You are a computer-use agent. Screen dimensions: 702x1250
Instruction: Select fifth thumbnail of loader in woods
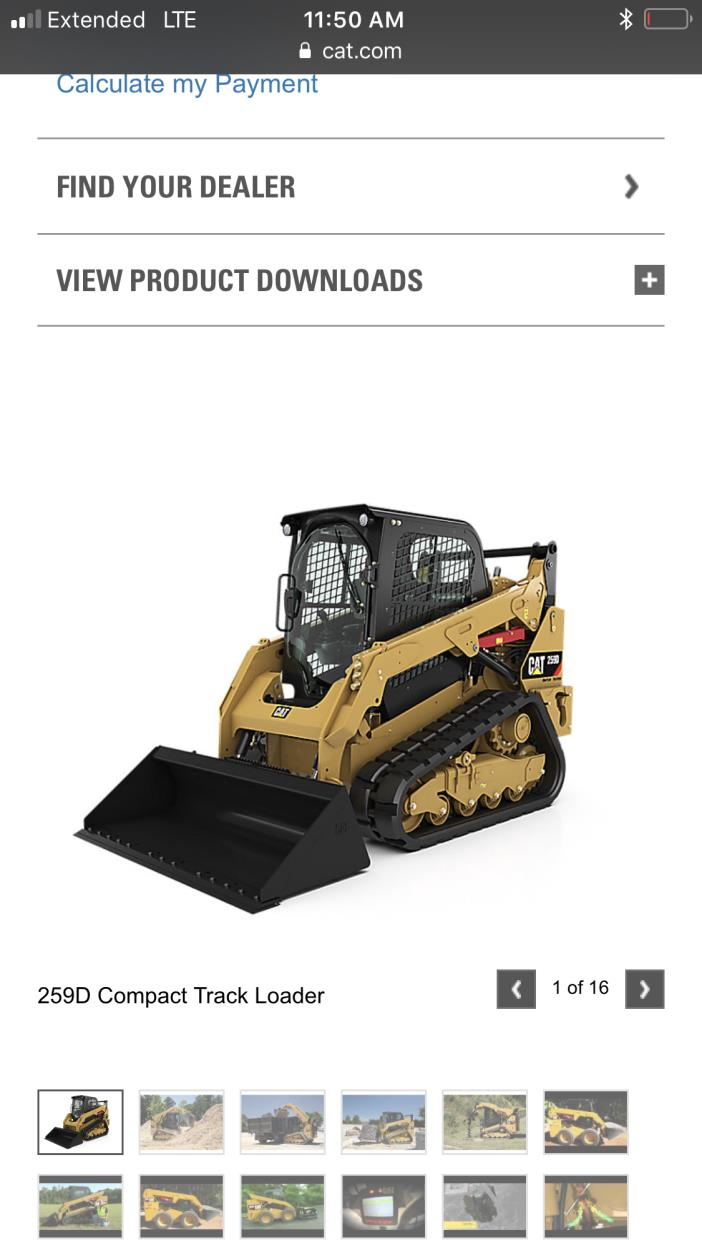[485, 1122]
